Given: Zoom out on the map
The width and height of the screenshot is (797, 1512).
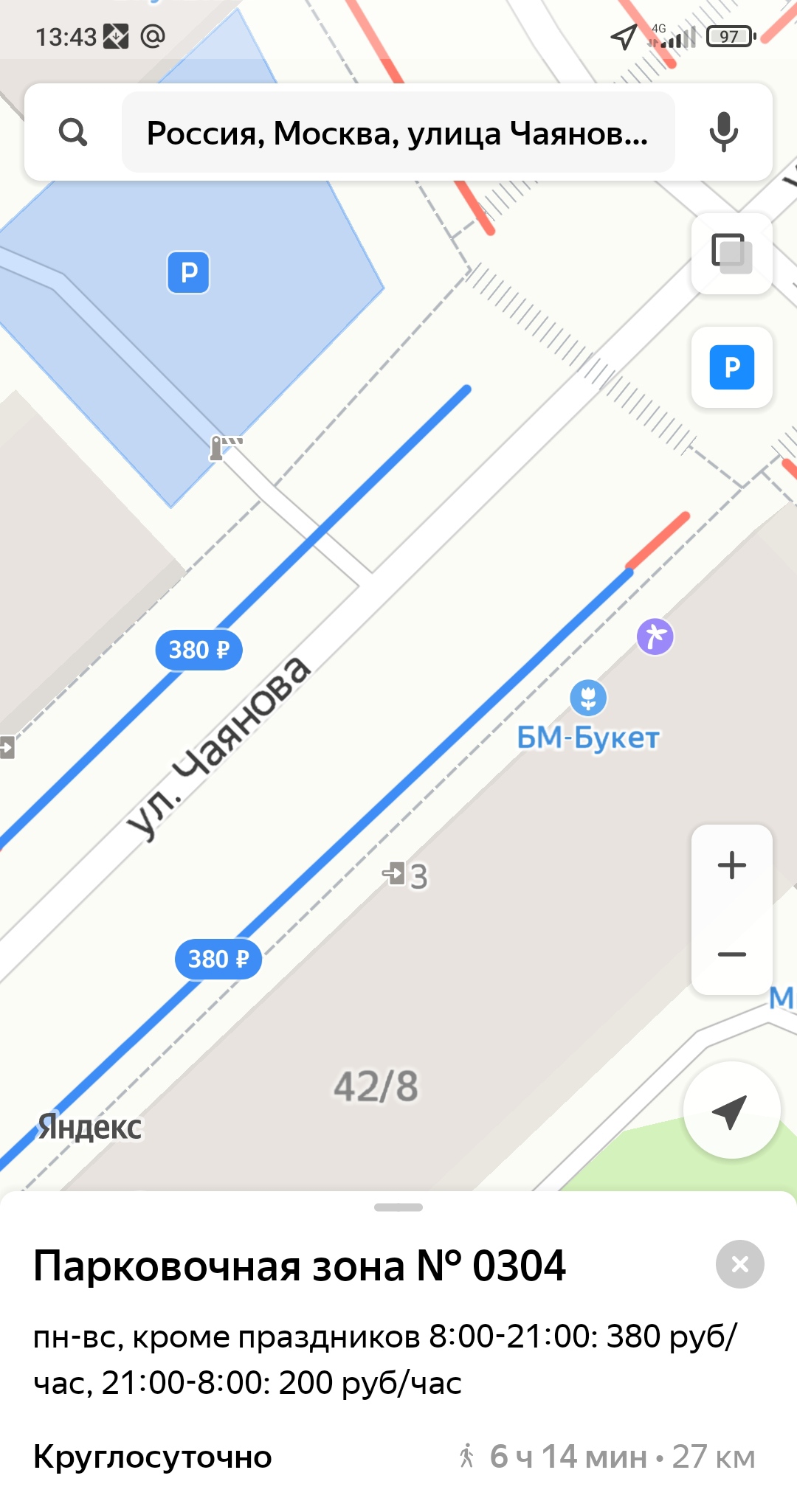Looking at the screenshot, I should (x=732, y=954).
